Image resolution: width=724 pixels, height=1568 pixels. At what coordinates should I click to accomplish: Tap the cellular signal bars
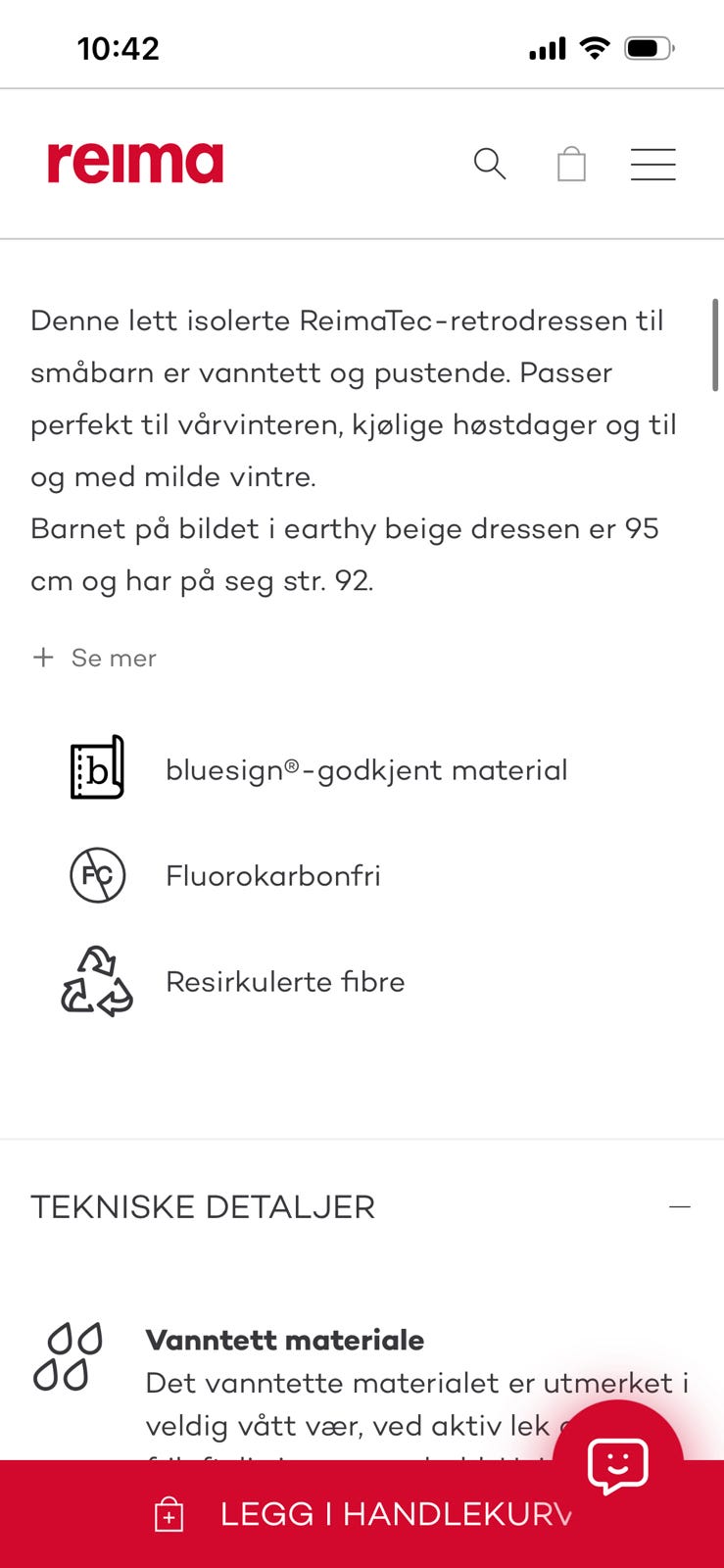(x=549, y=47)
